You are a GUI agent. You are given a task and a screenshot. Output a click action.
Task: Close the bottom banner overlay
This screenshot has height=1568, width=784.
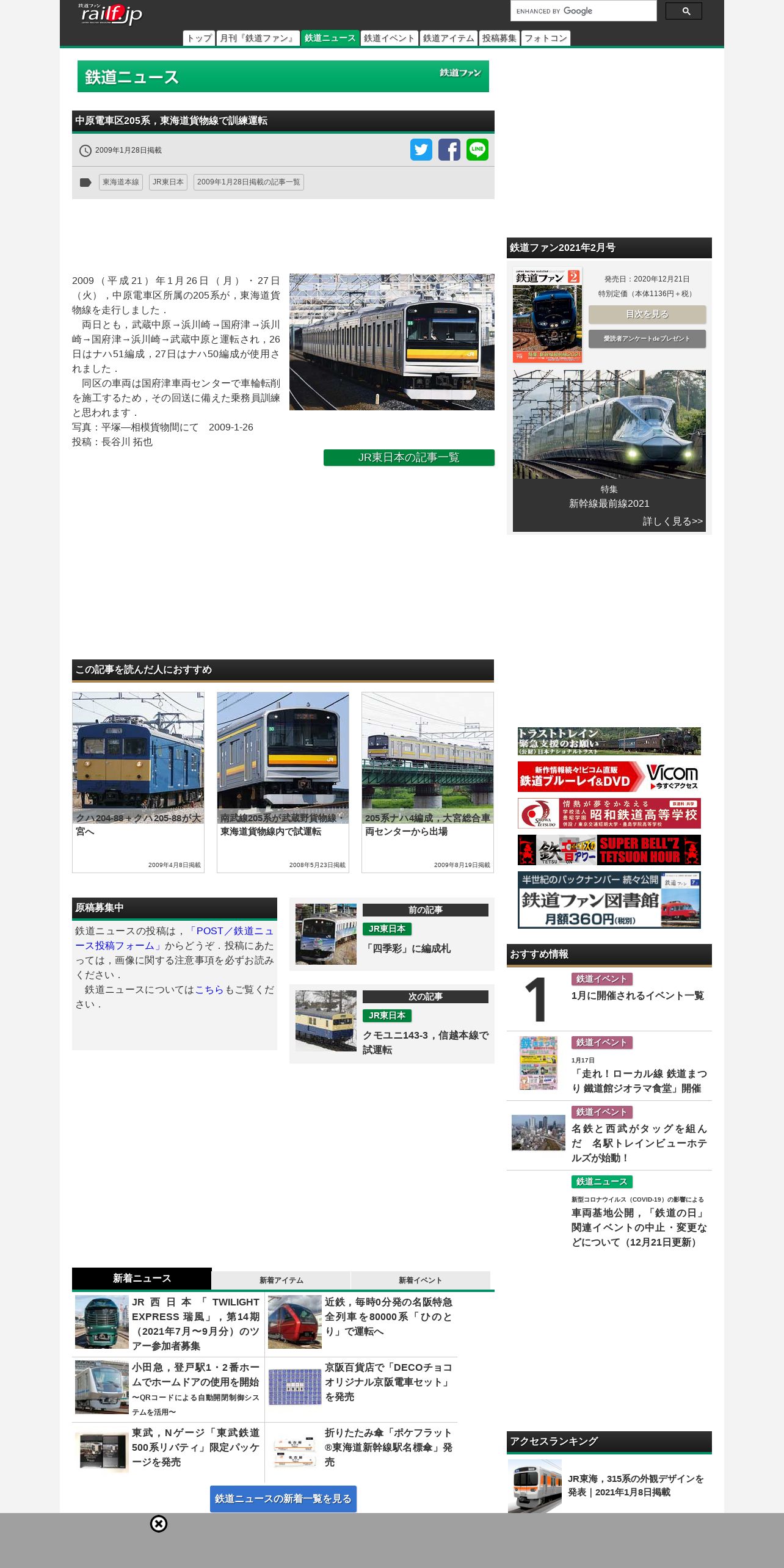pyautogui.click(x=159, y=1524)
